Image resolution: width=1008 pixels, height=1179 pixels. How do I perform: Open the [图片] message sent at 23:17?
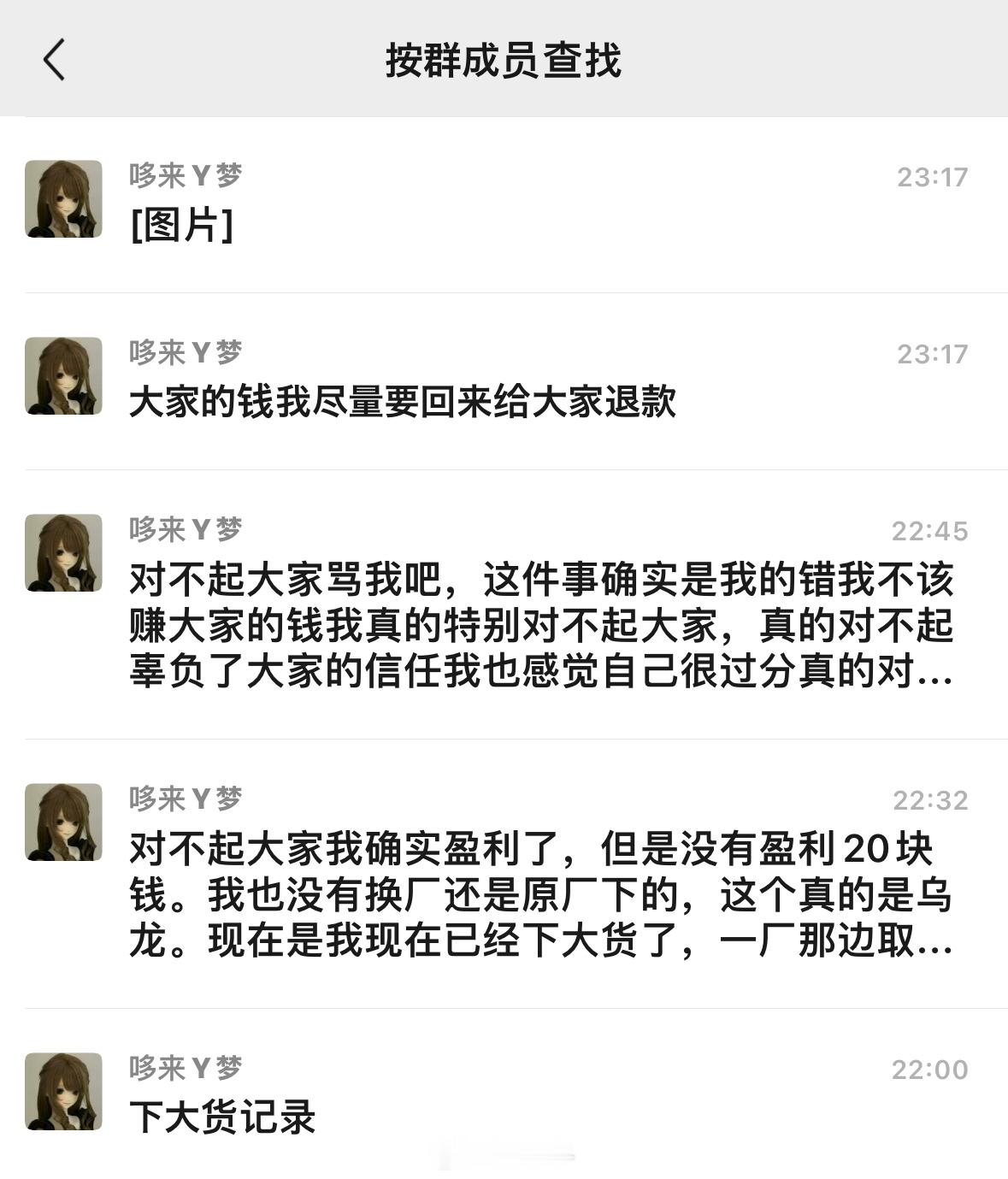pos(504,205)
